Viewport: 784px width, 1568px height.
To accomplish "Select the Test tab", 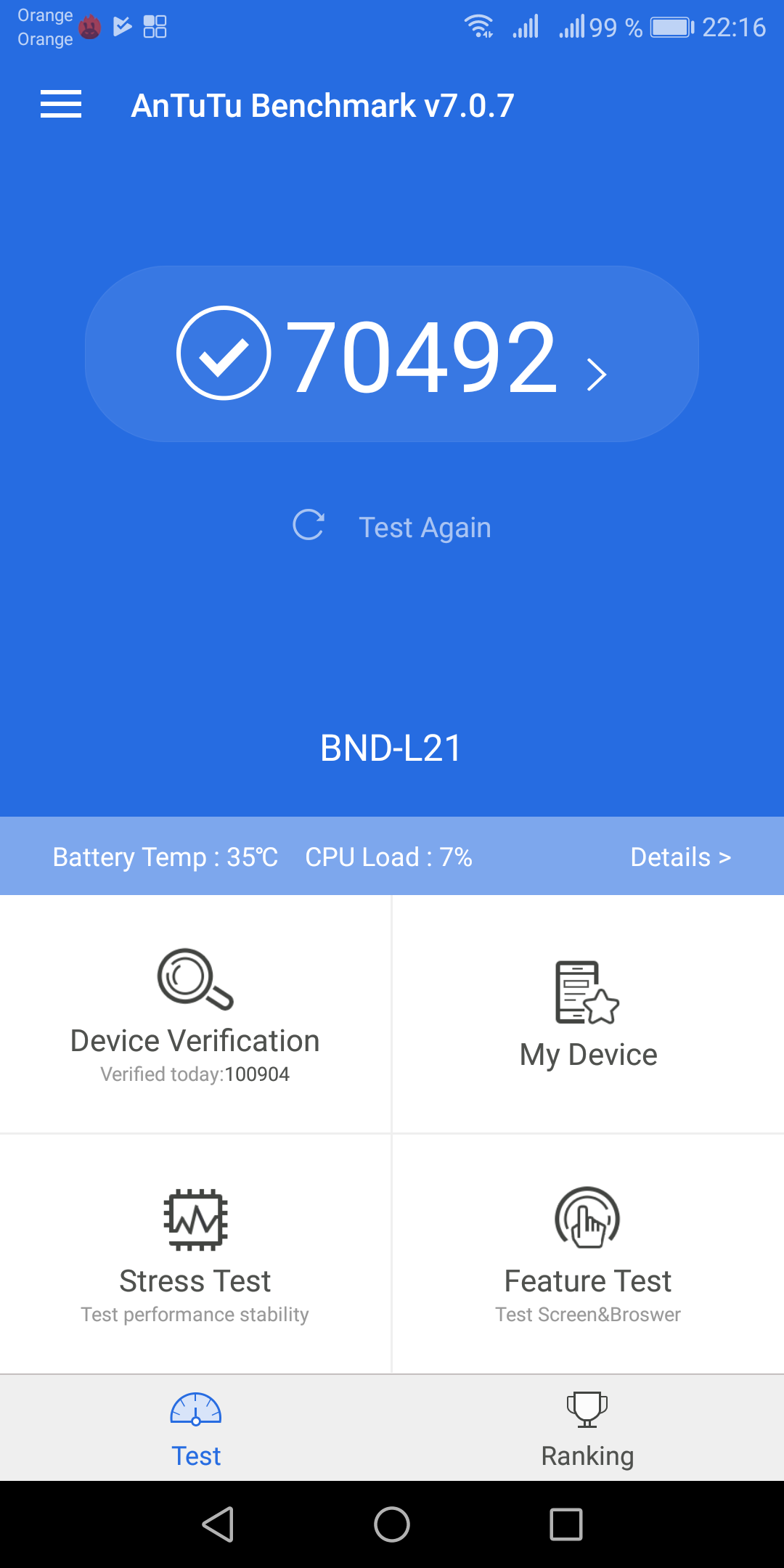I will 196,1429.
